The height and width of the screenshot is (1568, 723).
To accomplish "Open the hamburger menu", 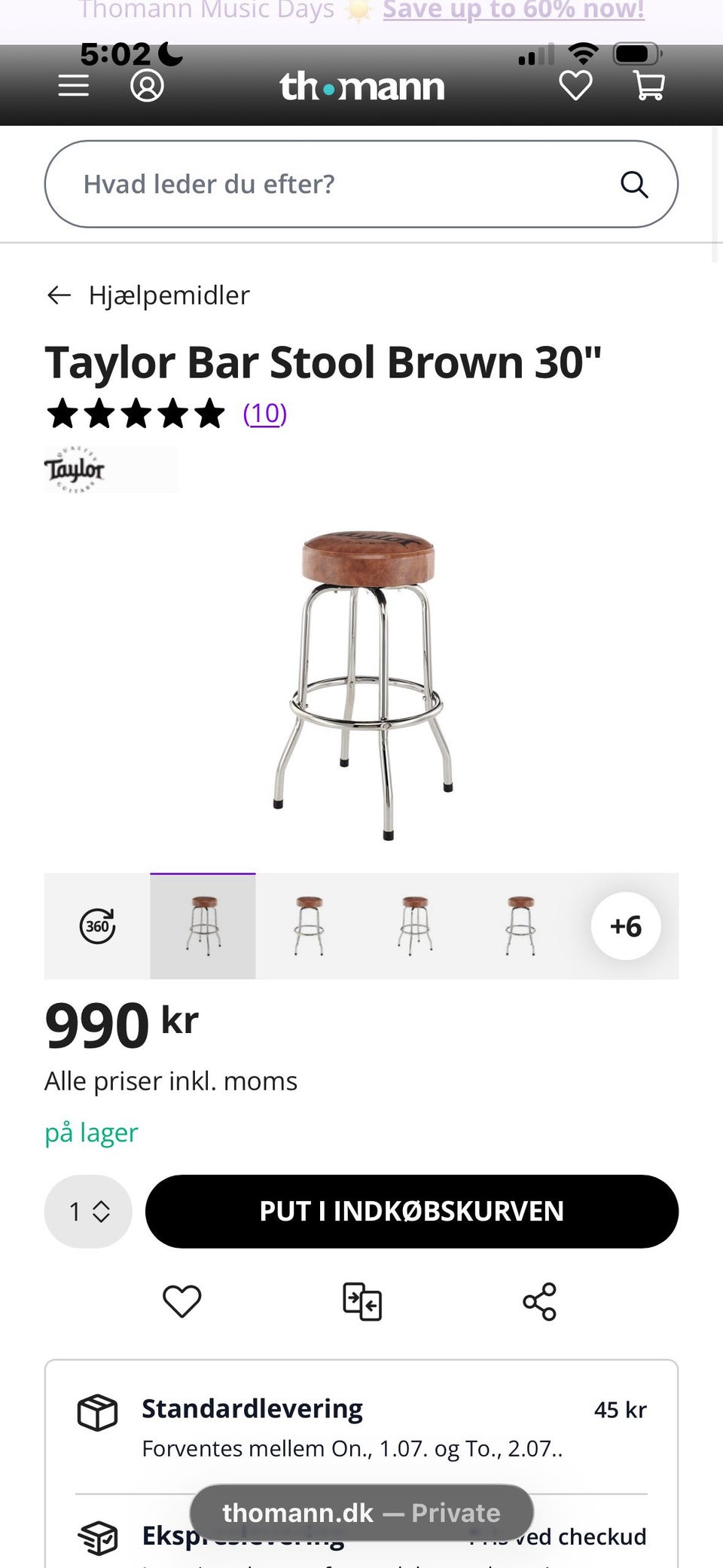I will [74, 87].
